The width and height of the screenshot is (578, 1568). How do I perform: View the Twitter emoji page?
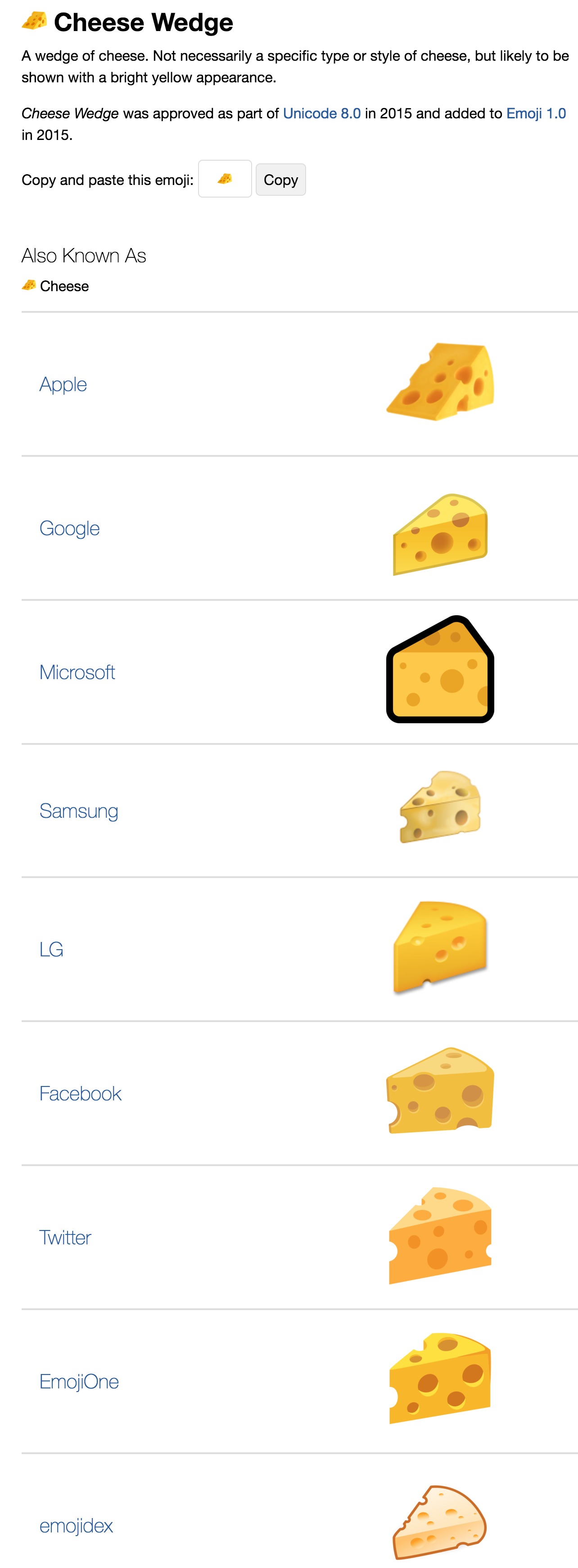[x=65, y=1238]
